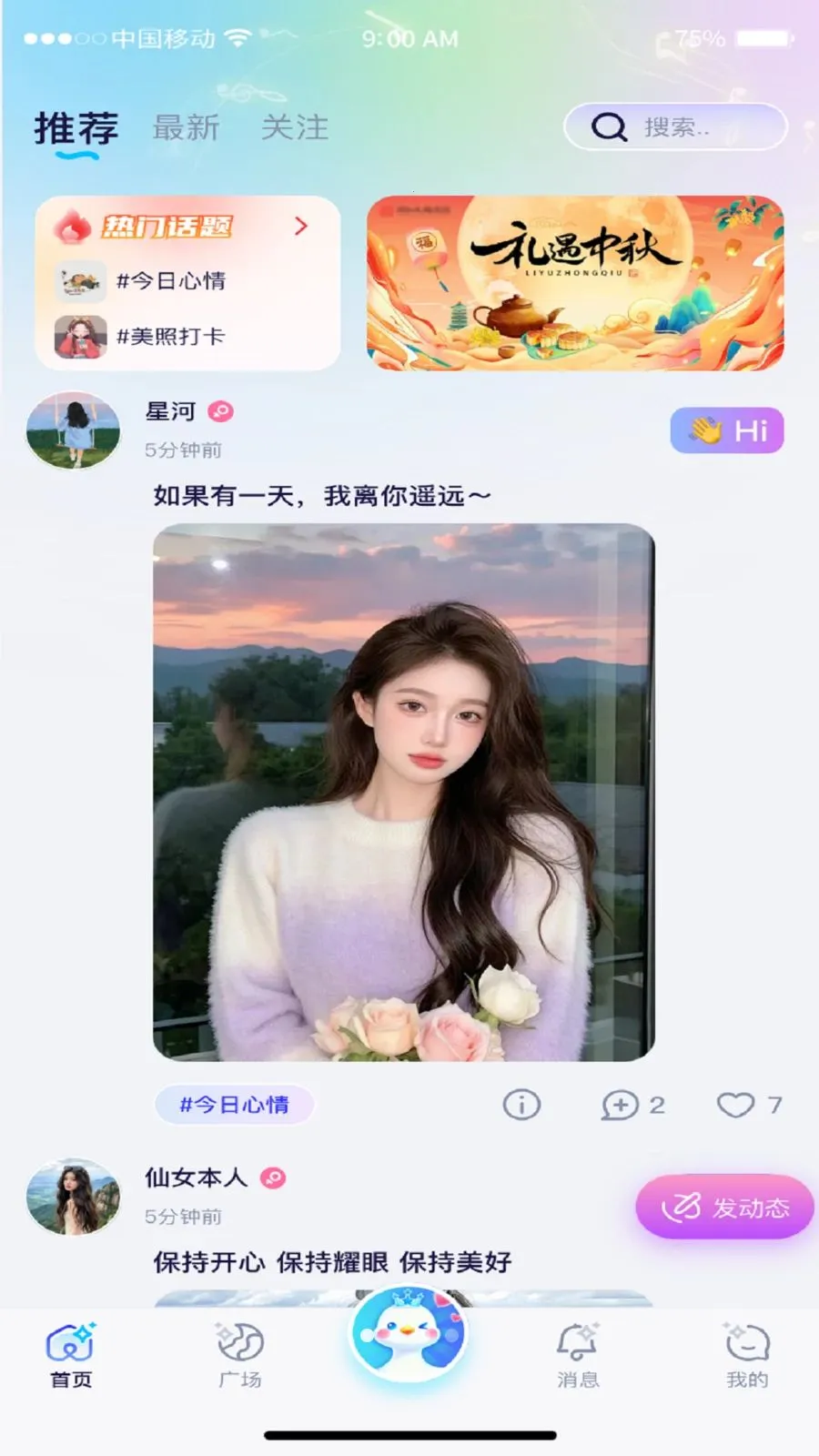Tap the #今日心情 chip under 星河's post
The width and height of the screenshot is (819, 1456).
pos(234,1105)
